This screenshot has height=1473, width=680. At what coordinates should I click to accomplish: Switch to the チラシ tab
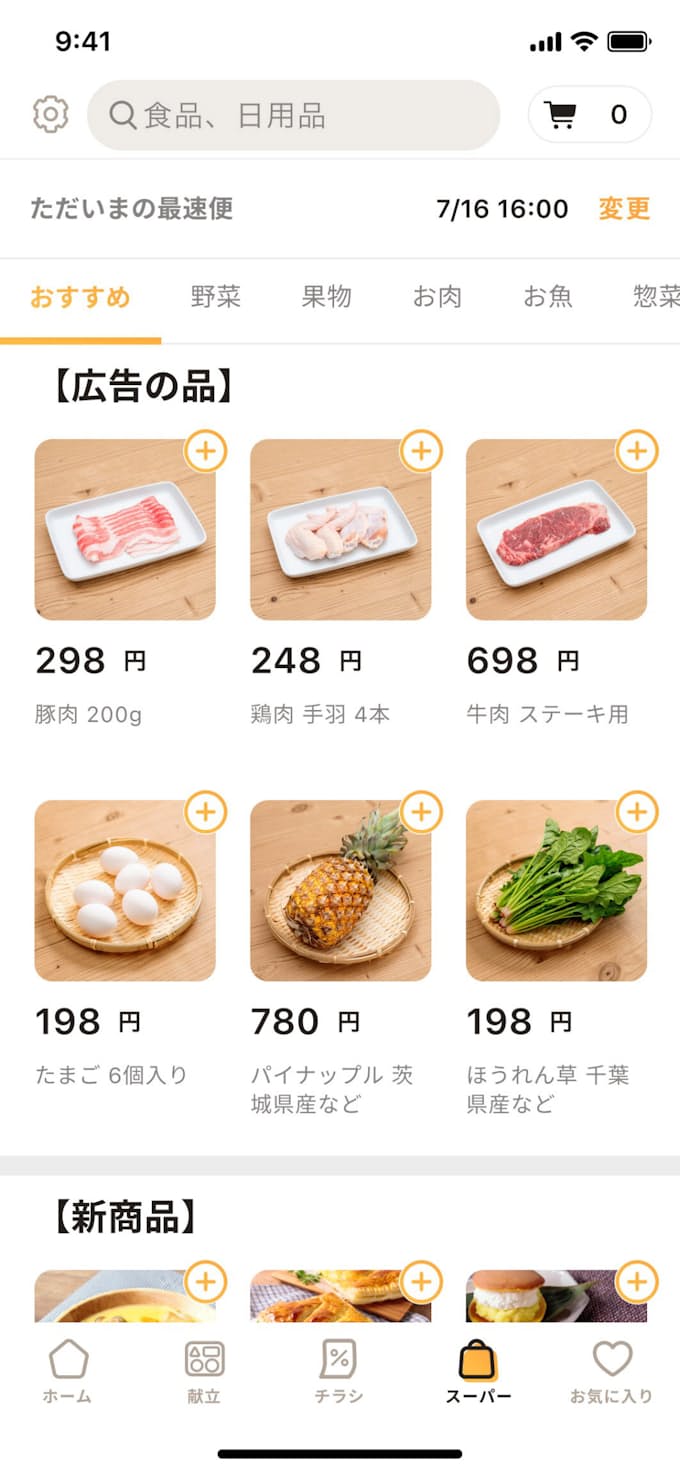click(339, 1372)
